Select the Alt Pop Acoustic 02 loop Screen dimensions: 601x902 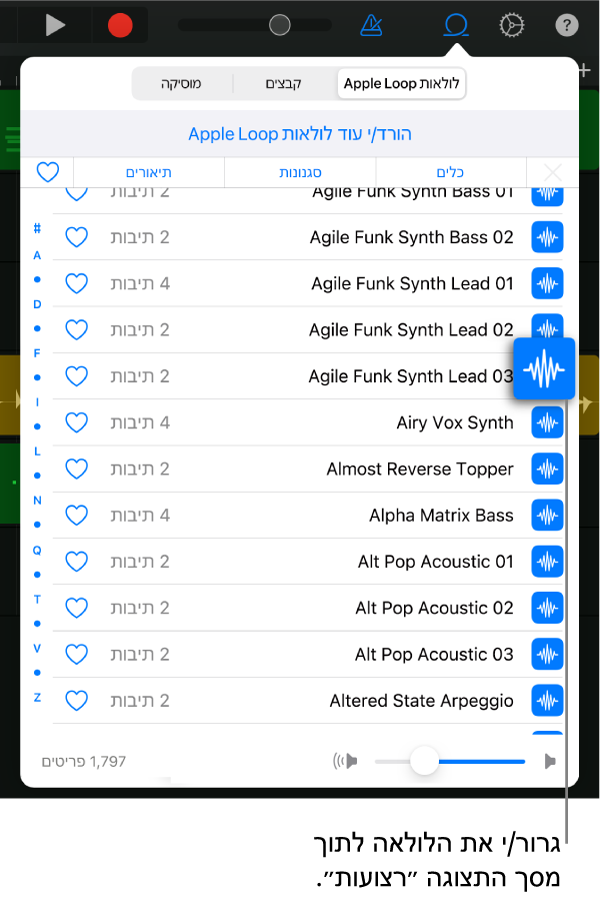pyautogui.click(x=434, y=608)
